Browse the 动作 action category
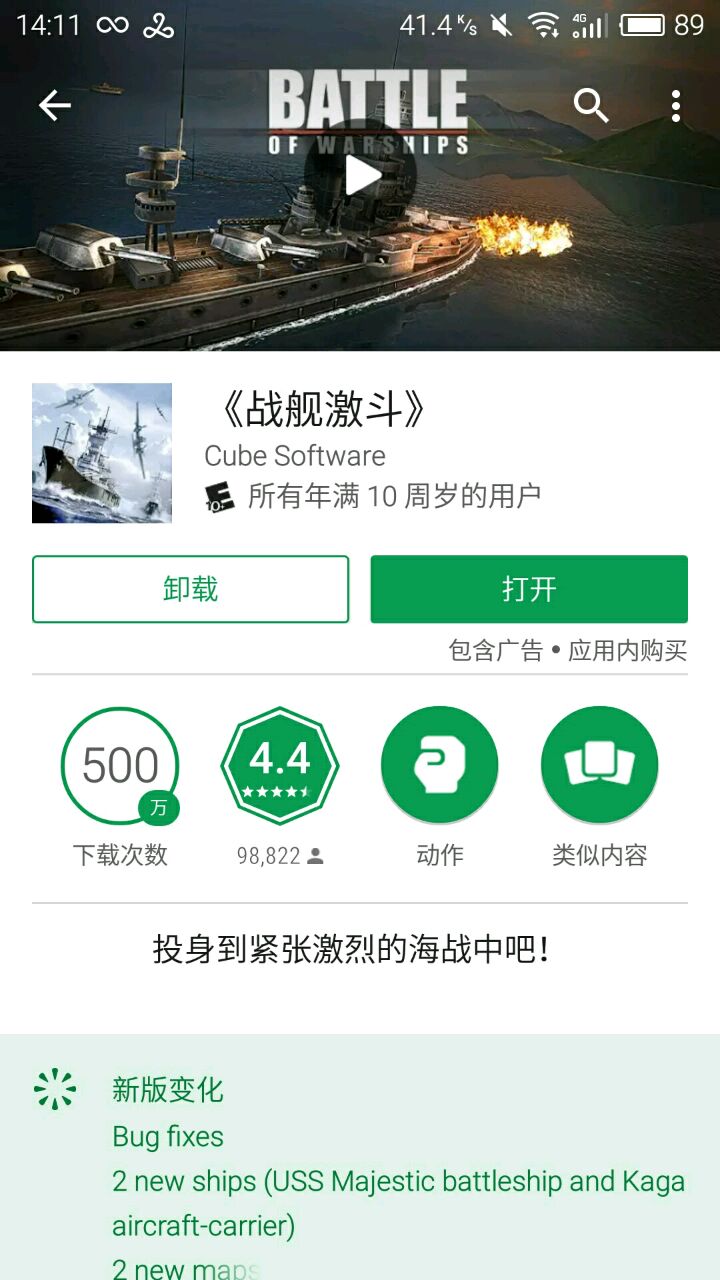 tap(440, 766)
